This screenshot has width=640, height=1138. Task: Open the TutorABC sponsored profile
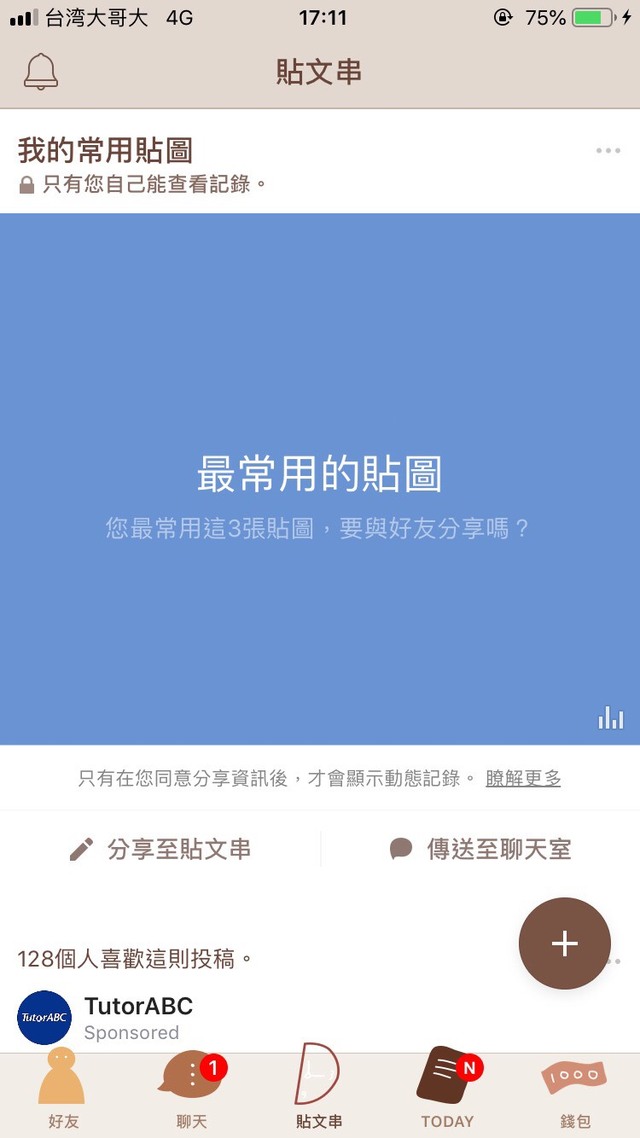138,1006
